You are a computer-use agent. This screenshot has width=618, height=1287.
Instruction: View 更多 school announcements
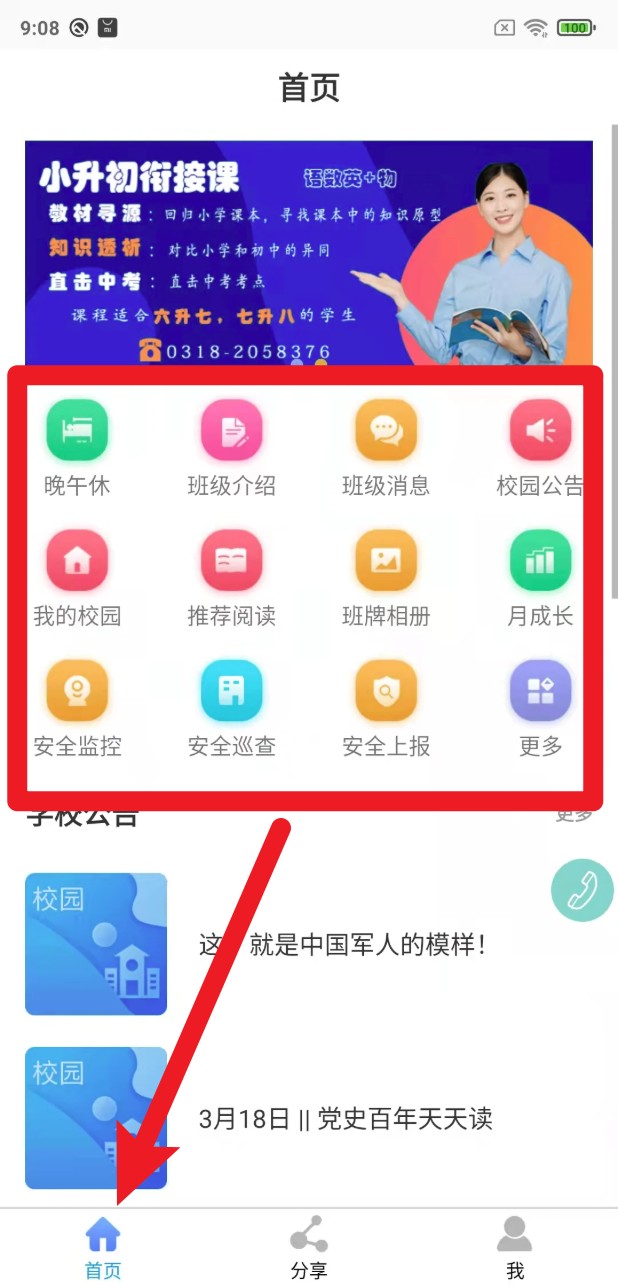575,814
